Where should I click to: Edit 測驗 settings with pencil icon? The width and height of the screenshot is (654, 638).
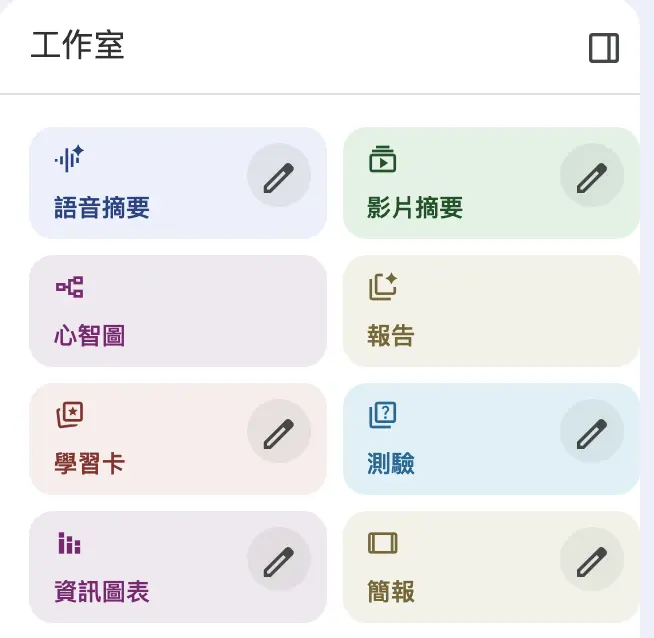click(591, 434)
